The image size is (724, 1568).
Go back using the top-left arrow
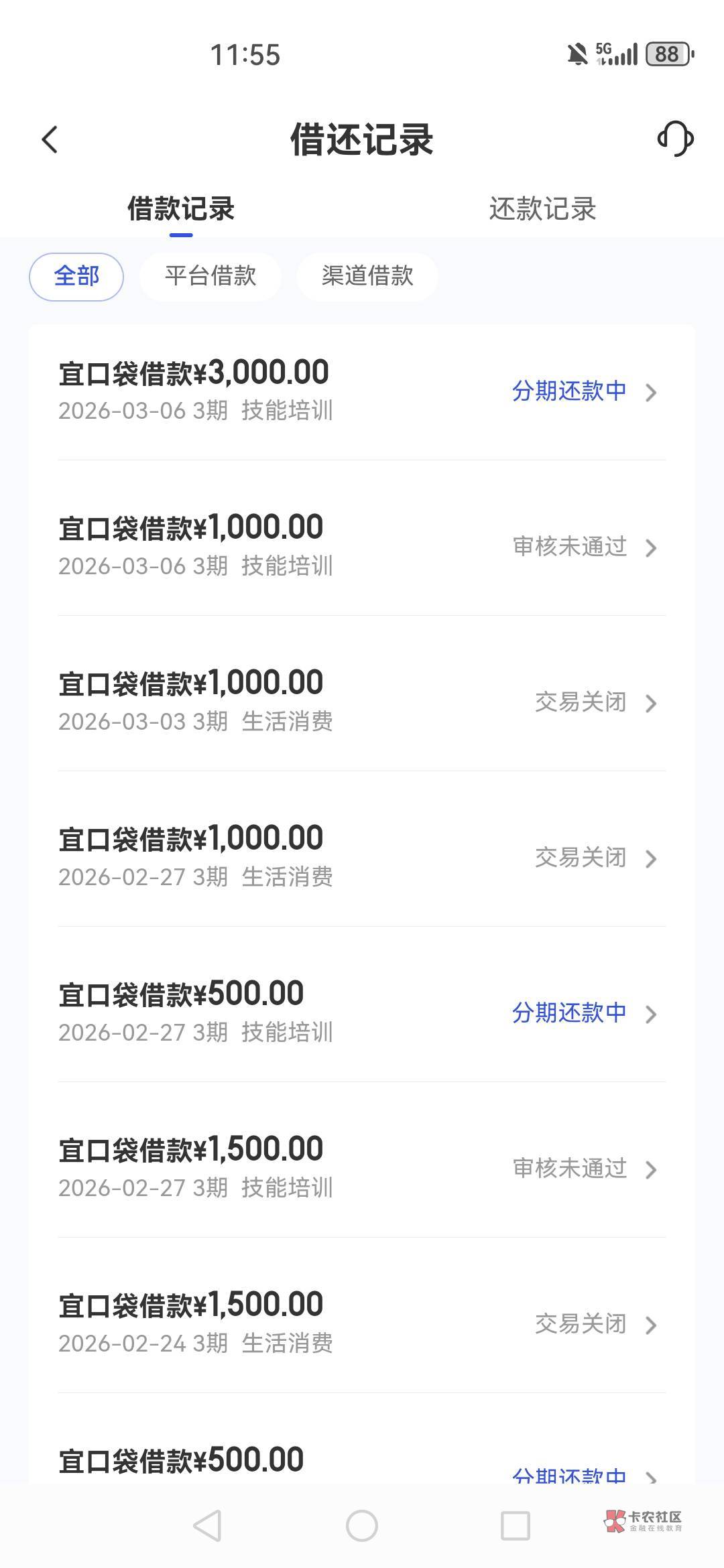(x=50, y=139)
